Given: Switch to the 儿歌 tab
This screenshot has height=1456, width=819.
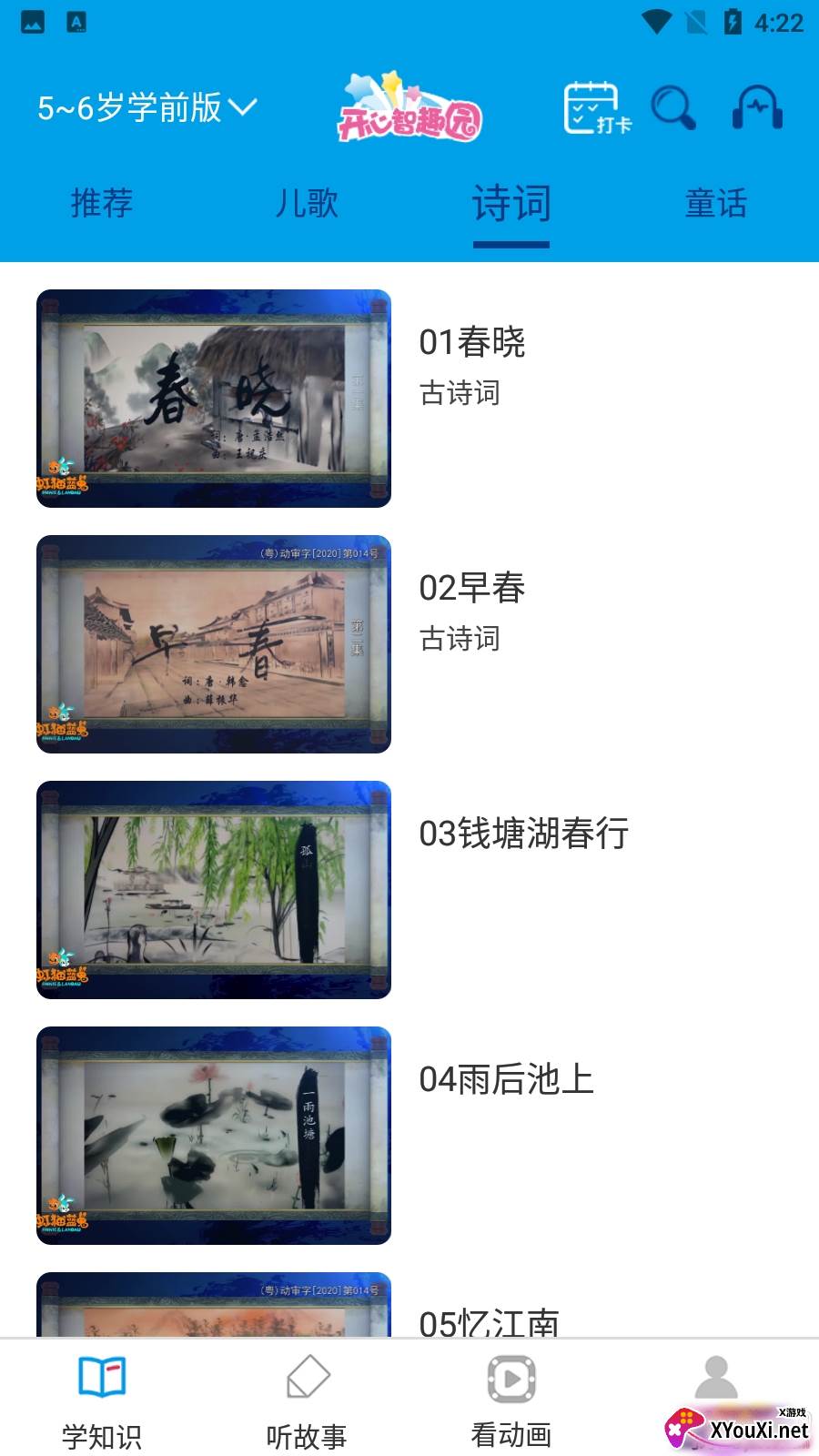Looking at the screenshot, I should coord(307,203).
